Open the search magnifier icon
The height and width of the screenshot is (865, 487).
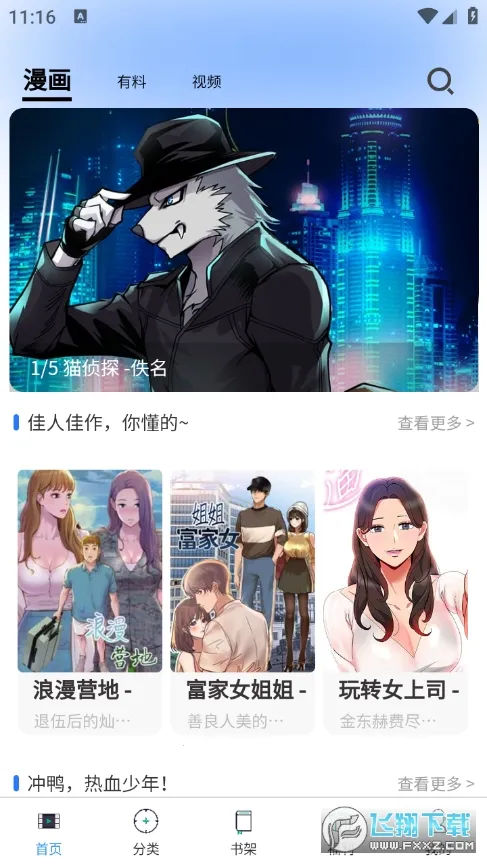[440, 82]
